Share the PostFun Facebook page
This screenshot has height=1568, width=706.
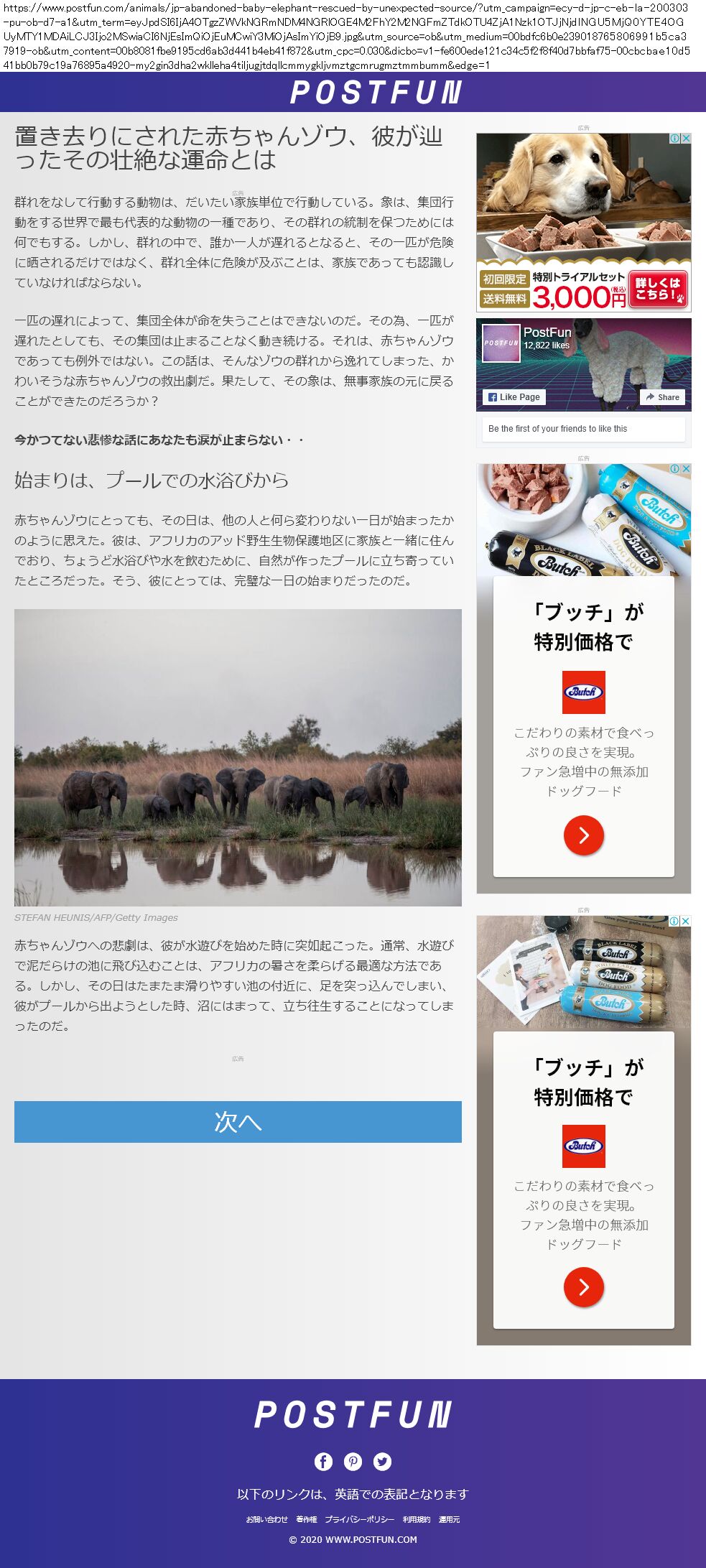[x=662, y=397]
